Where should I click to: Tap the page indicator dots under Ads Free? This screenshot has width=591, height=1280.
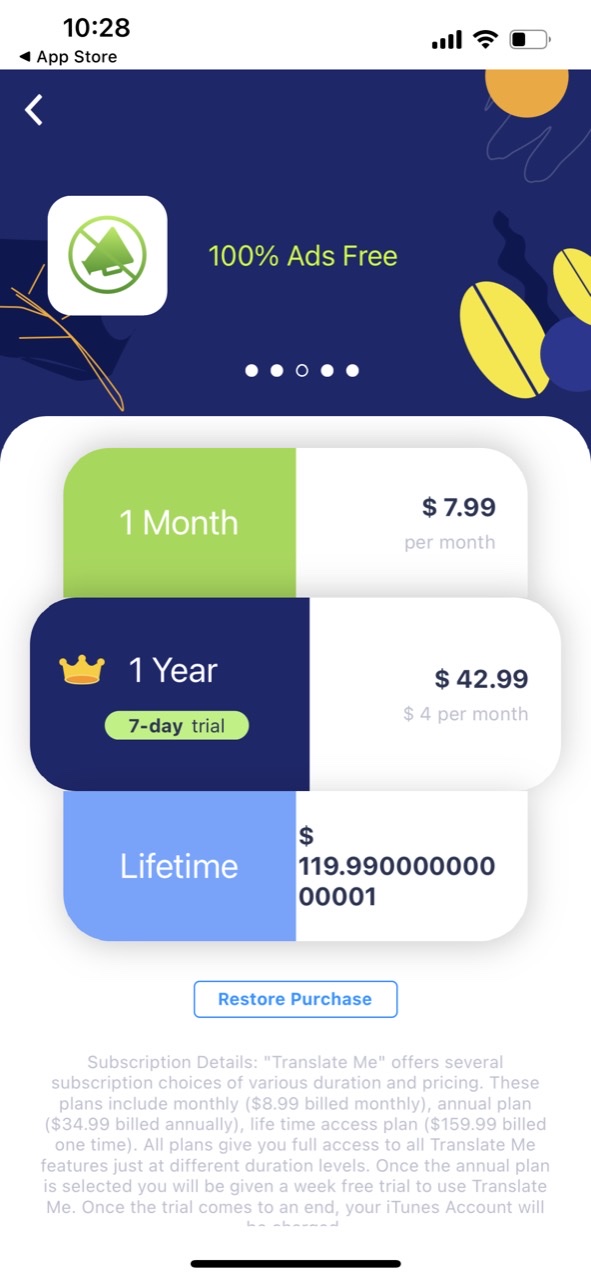(x=302, y=371)
